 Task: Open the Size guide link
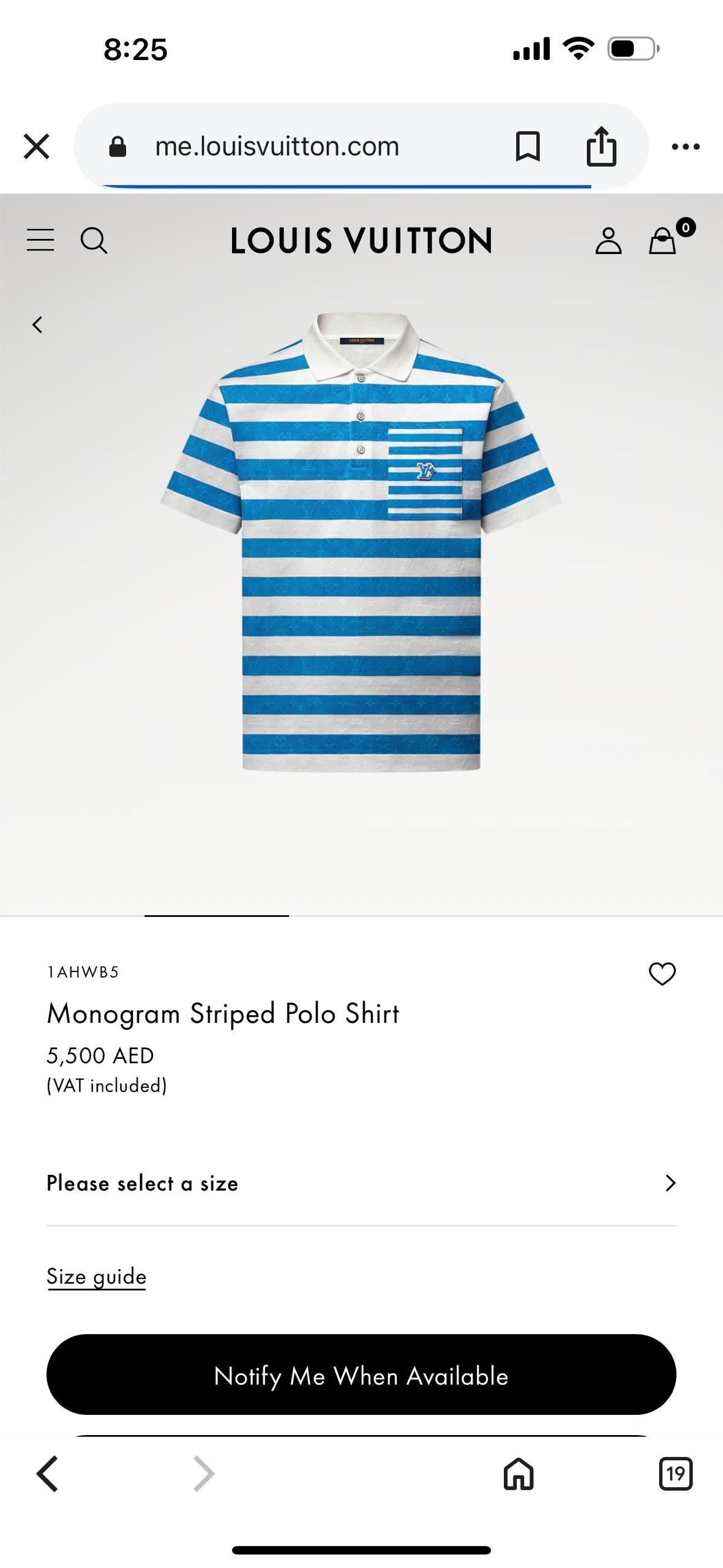97,1276
